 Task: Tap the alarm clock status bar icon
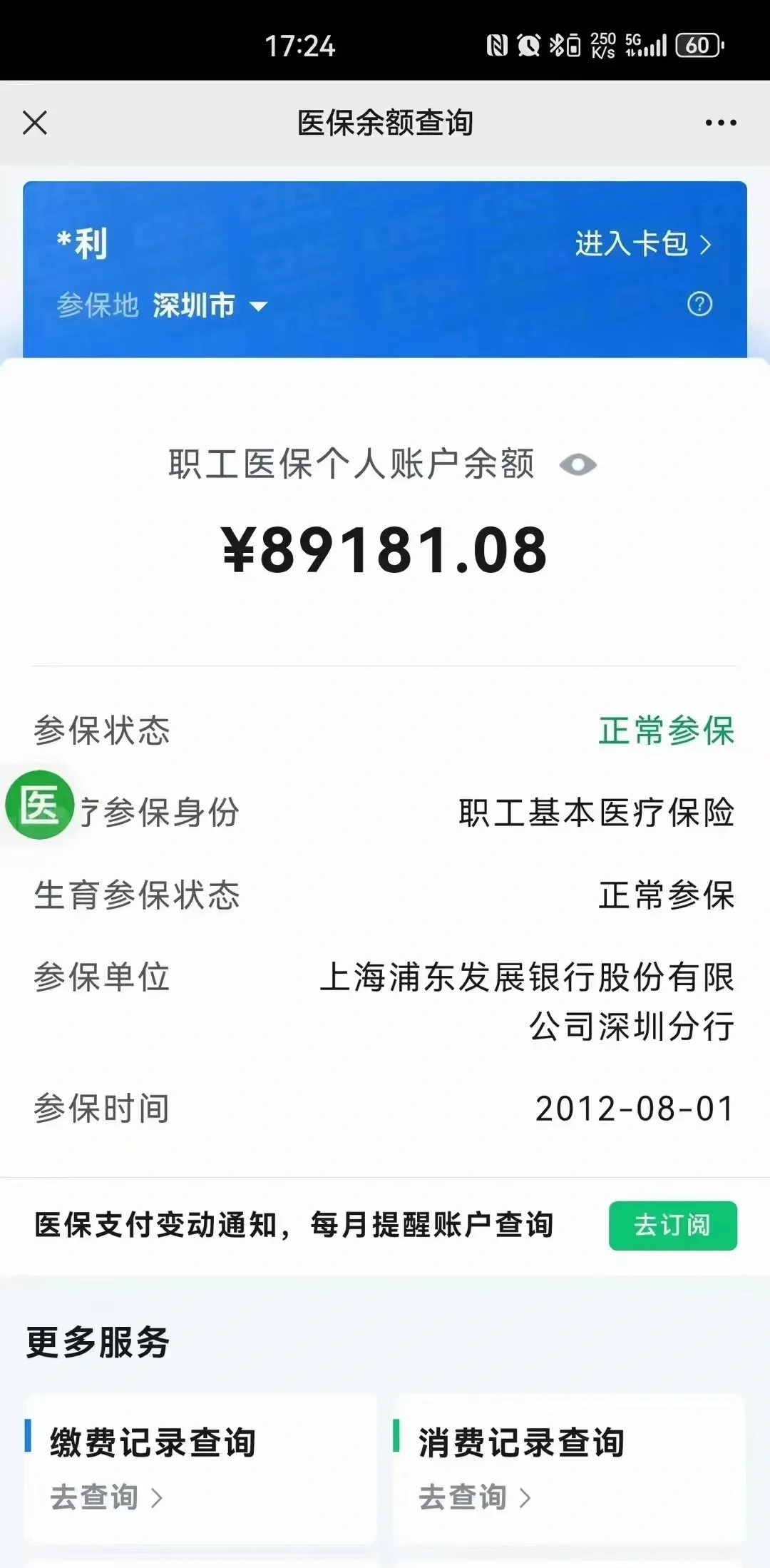(x=528, y=45)
